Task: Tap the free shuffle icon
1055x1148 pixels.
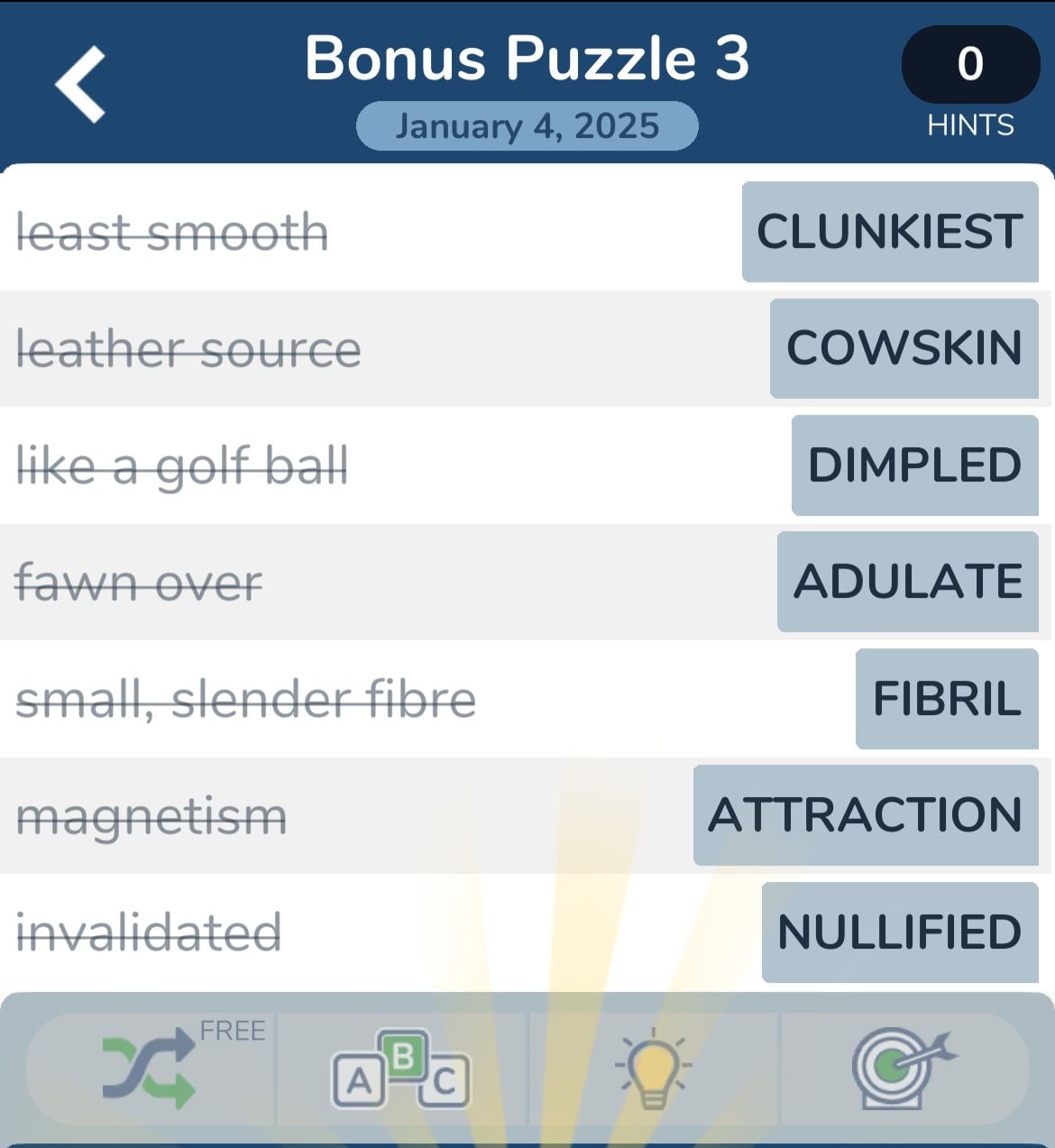Action: [150, 1070]
